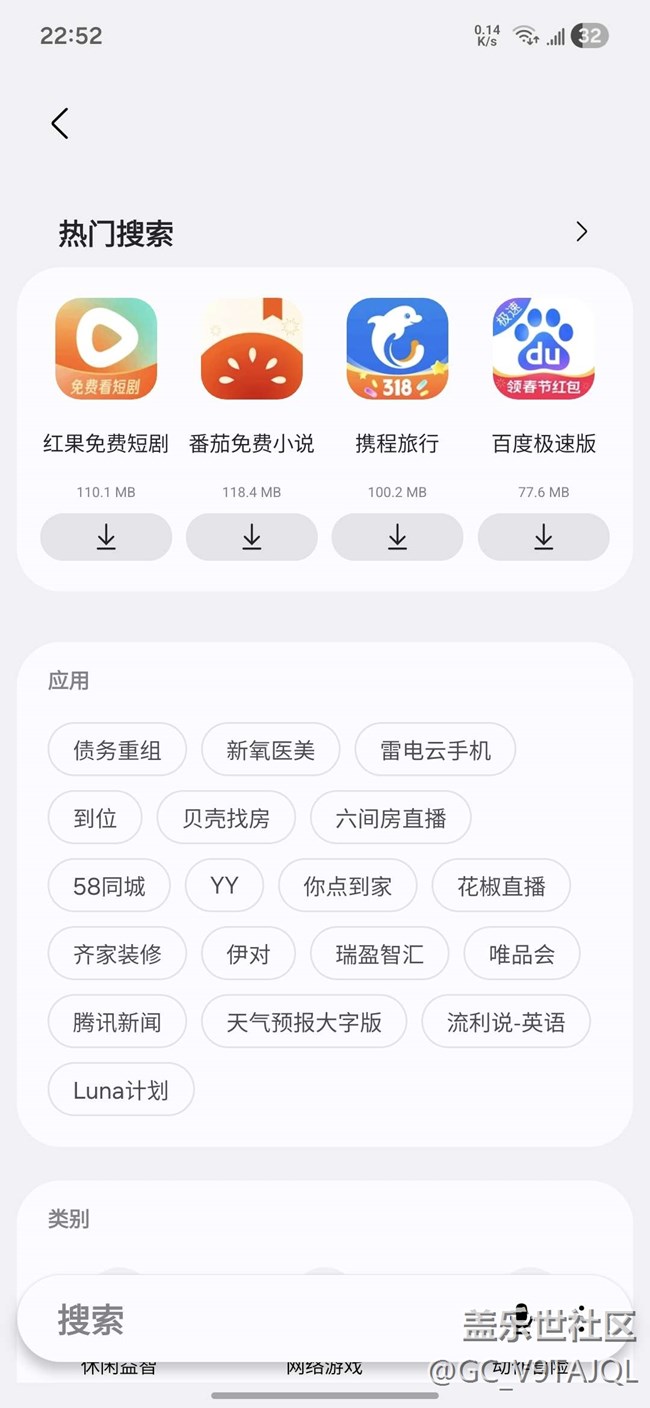Choose the 腾讯新闻 chip
The image size is (650, 1408).
click(117, 1022)
